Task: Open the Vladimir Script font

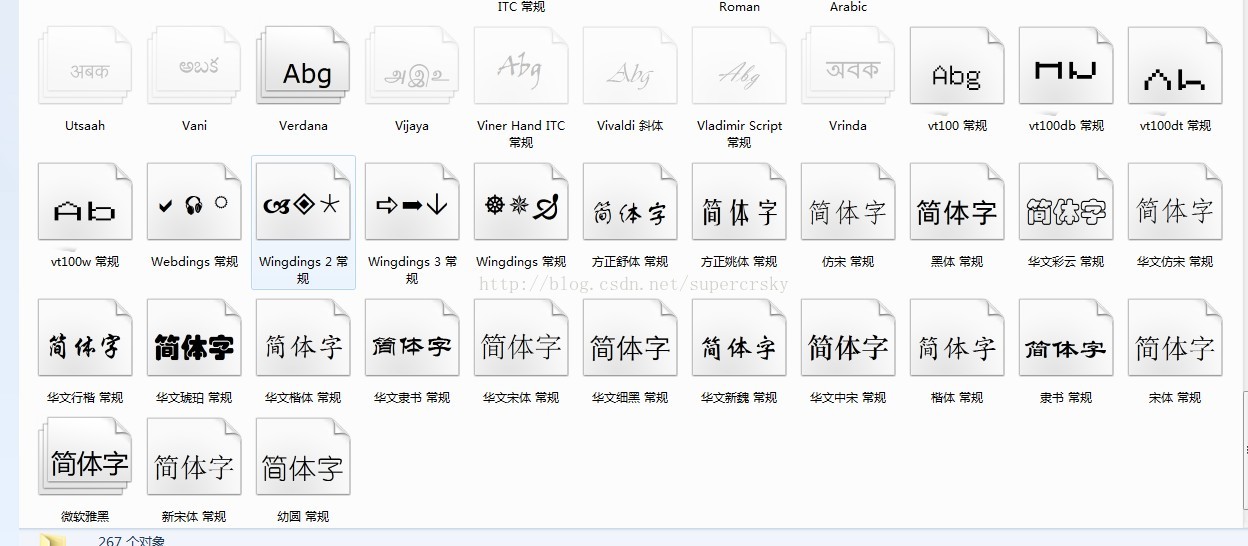Action: click(x=739, y=68)
